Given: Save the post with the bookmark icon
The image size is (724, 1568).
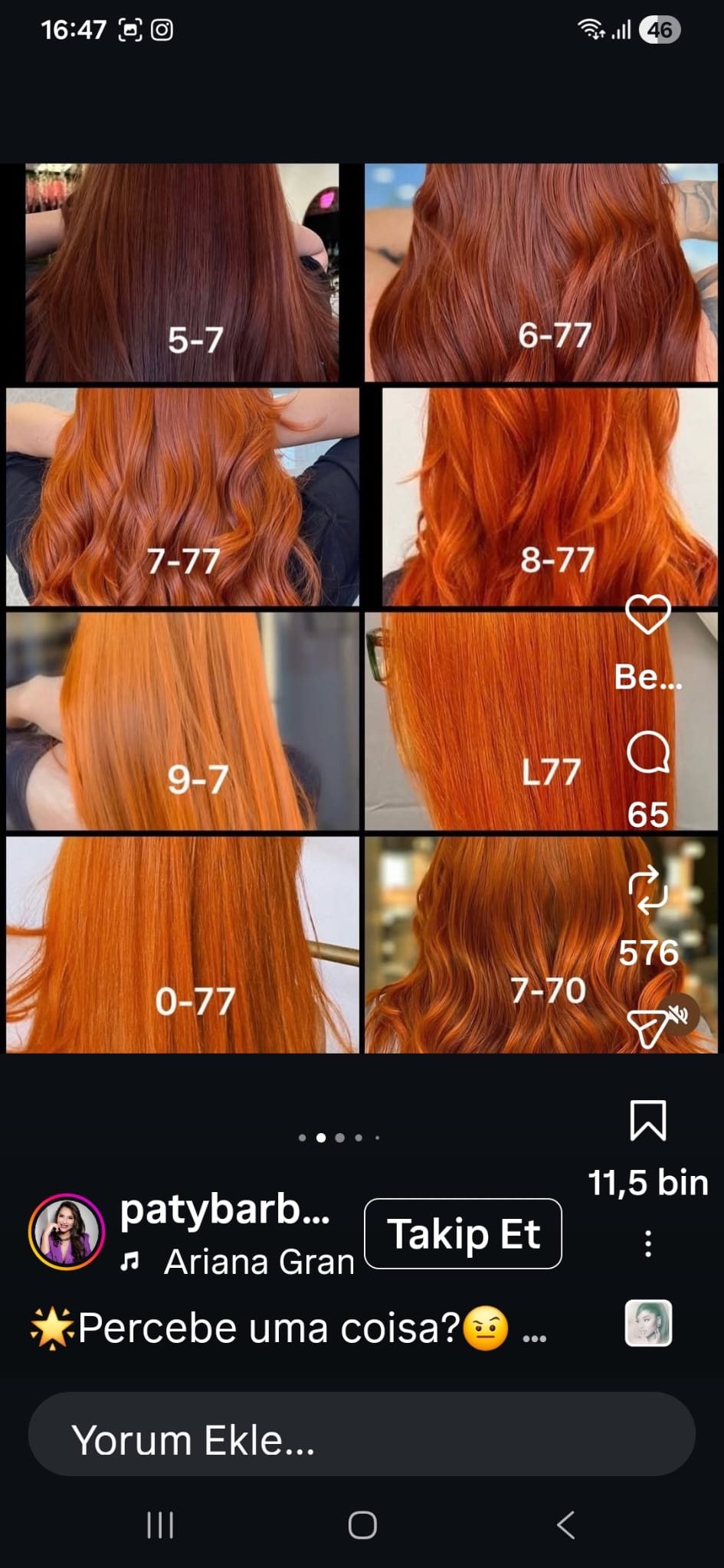Looking at the screenshot, I should click(x=648, y=1121).
